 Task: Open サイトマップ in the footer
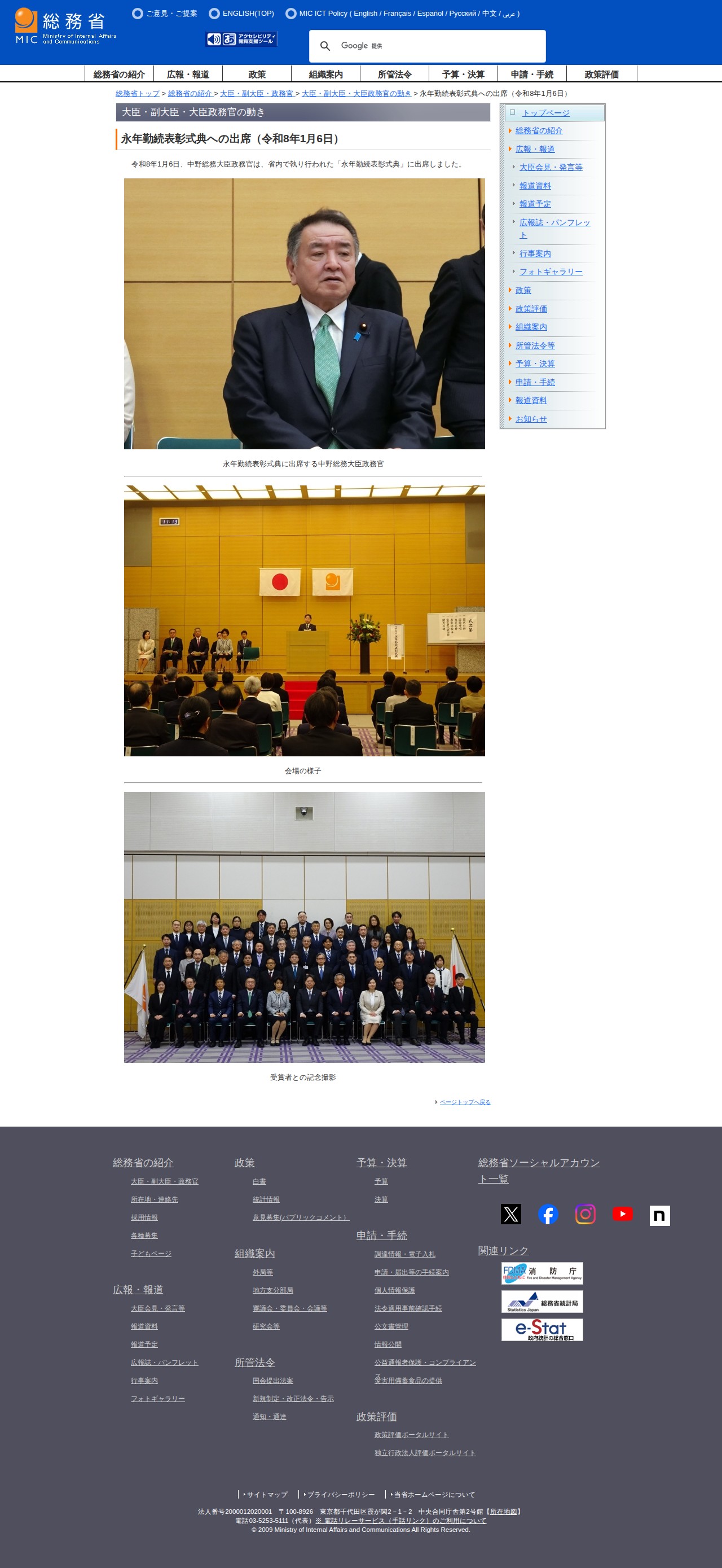pyautogui.click(x=267, y=1495)
